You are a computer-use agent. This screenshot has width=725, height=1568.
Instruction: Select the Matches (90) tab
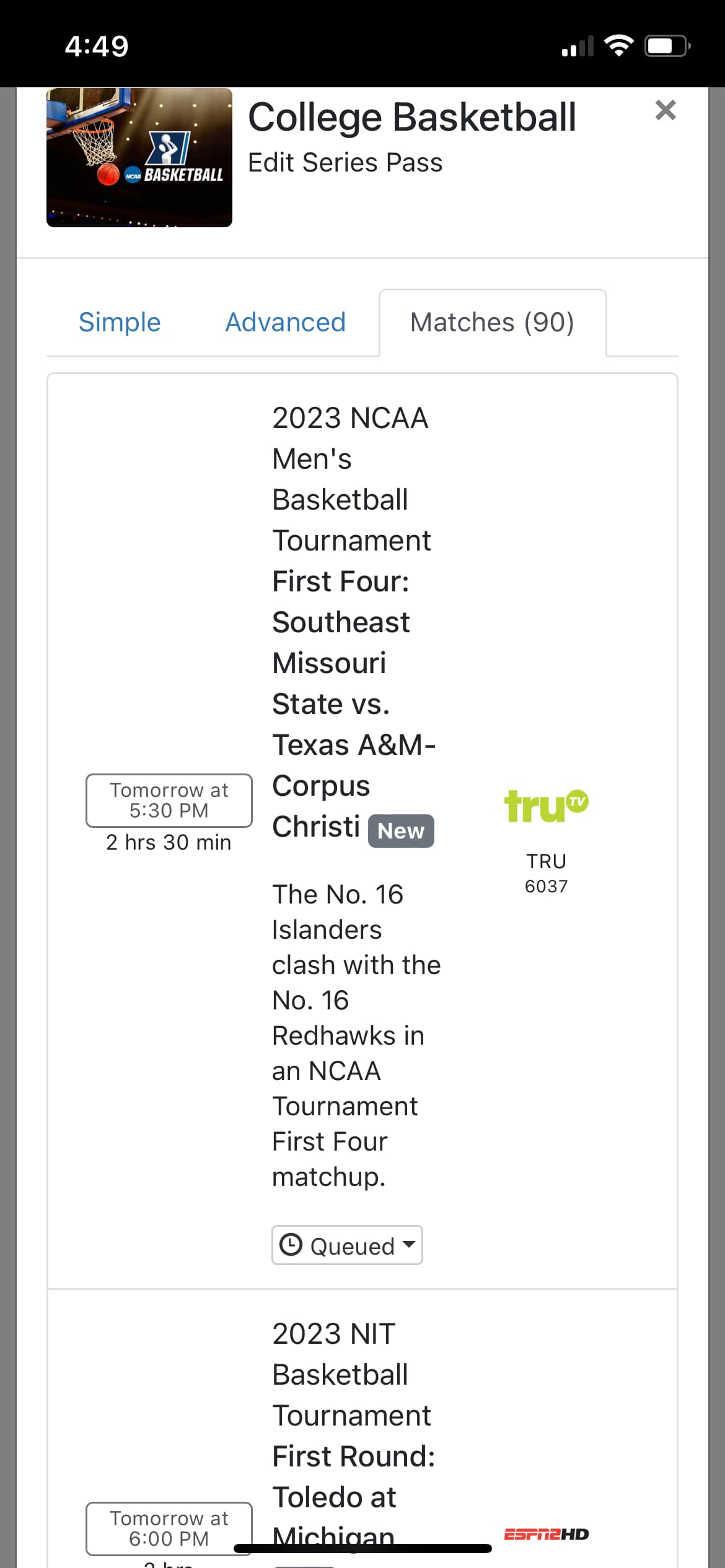coord(492,323)
